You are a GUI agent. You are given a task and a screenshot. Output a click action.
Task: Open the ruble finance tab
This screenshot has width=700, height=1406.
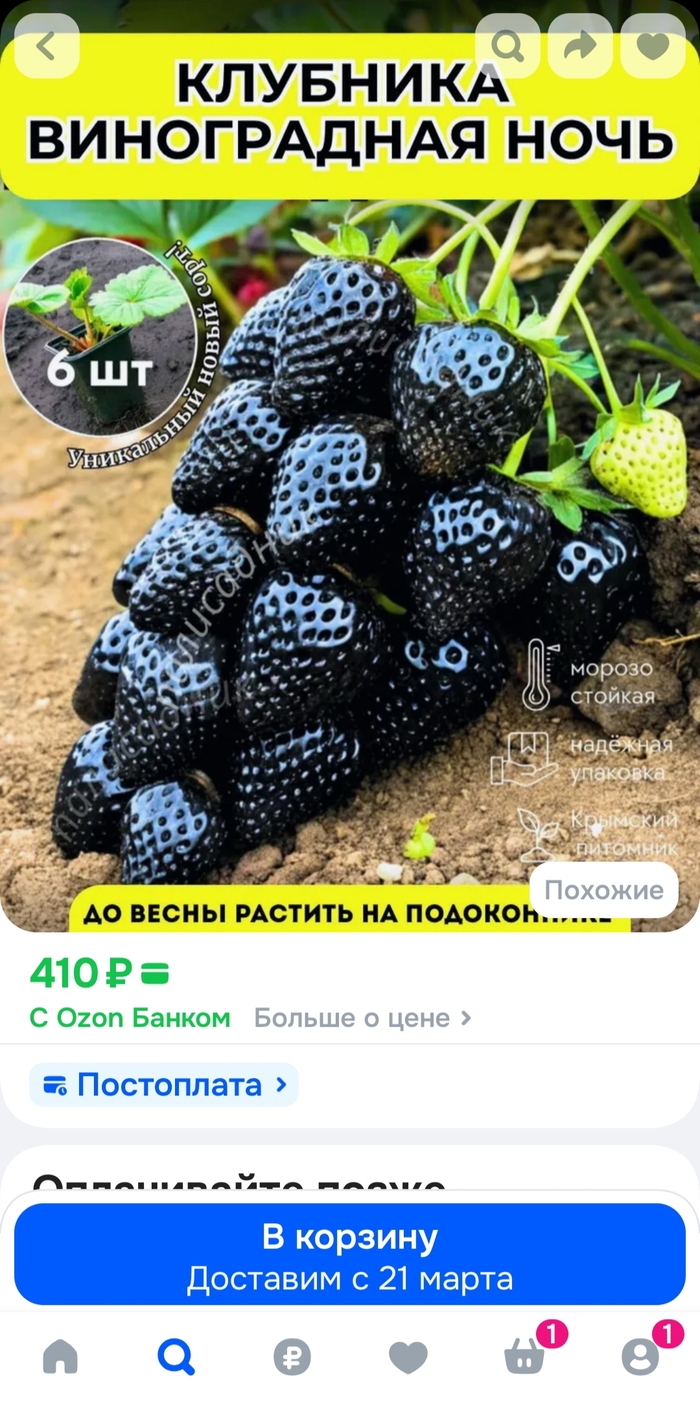(292, 1357)
